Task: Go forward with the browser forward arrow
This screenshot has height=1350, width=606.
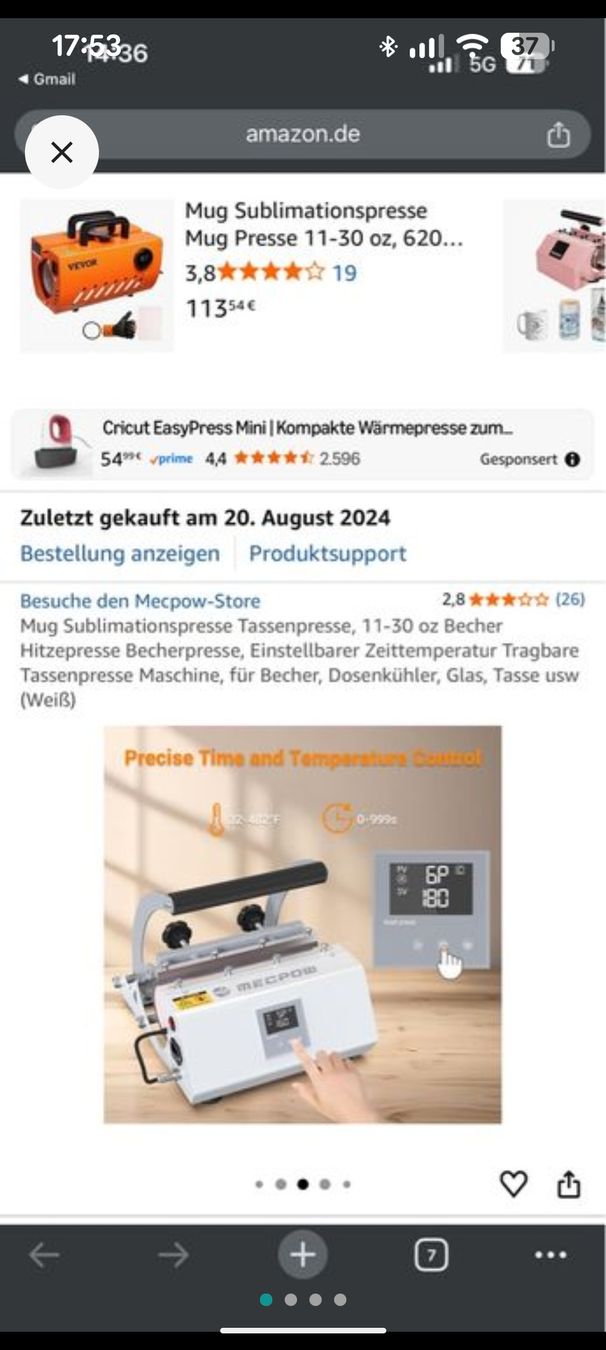Action: click(173, 1255)
